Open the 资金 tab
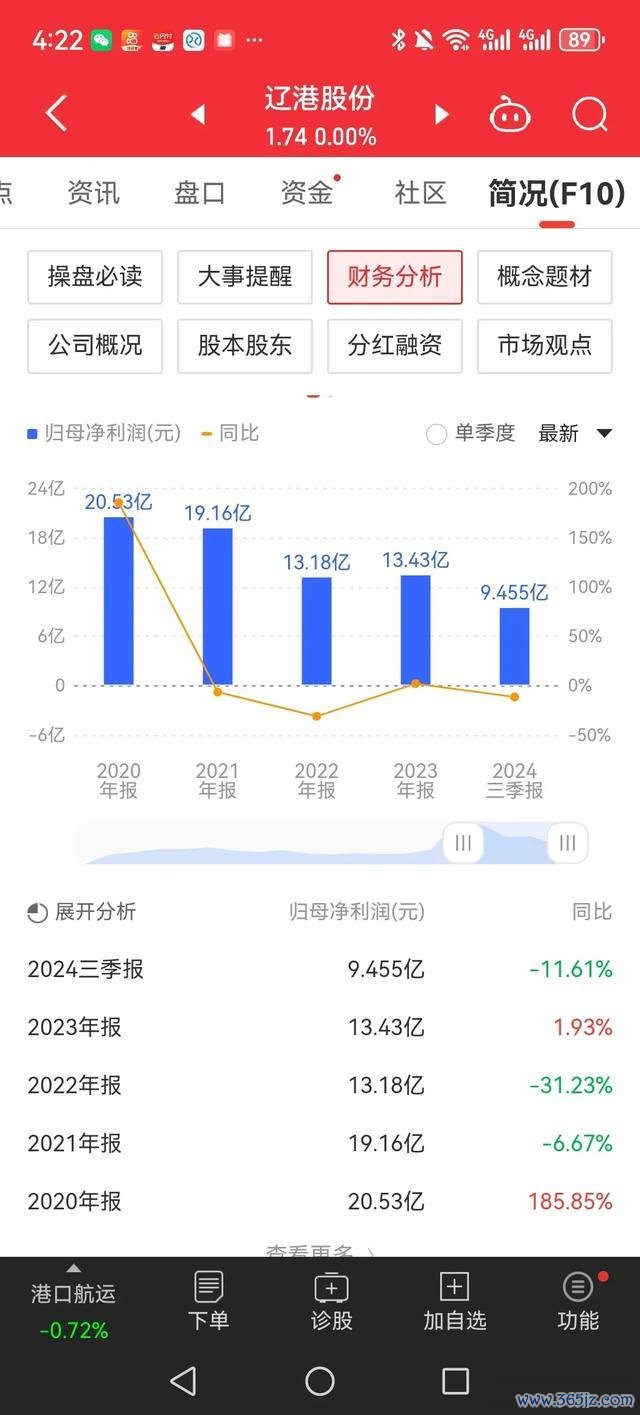Screen dimensions: 640x1415 (x=307, y=192)
